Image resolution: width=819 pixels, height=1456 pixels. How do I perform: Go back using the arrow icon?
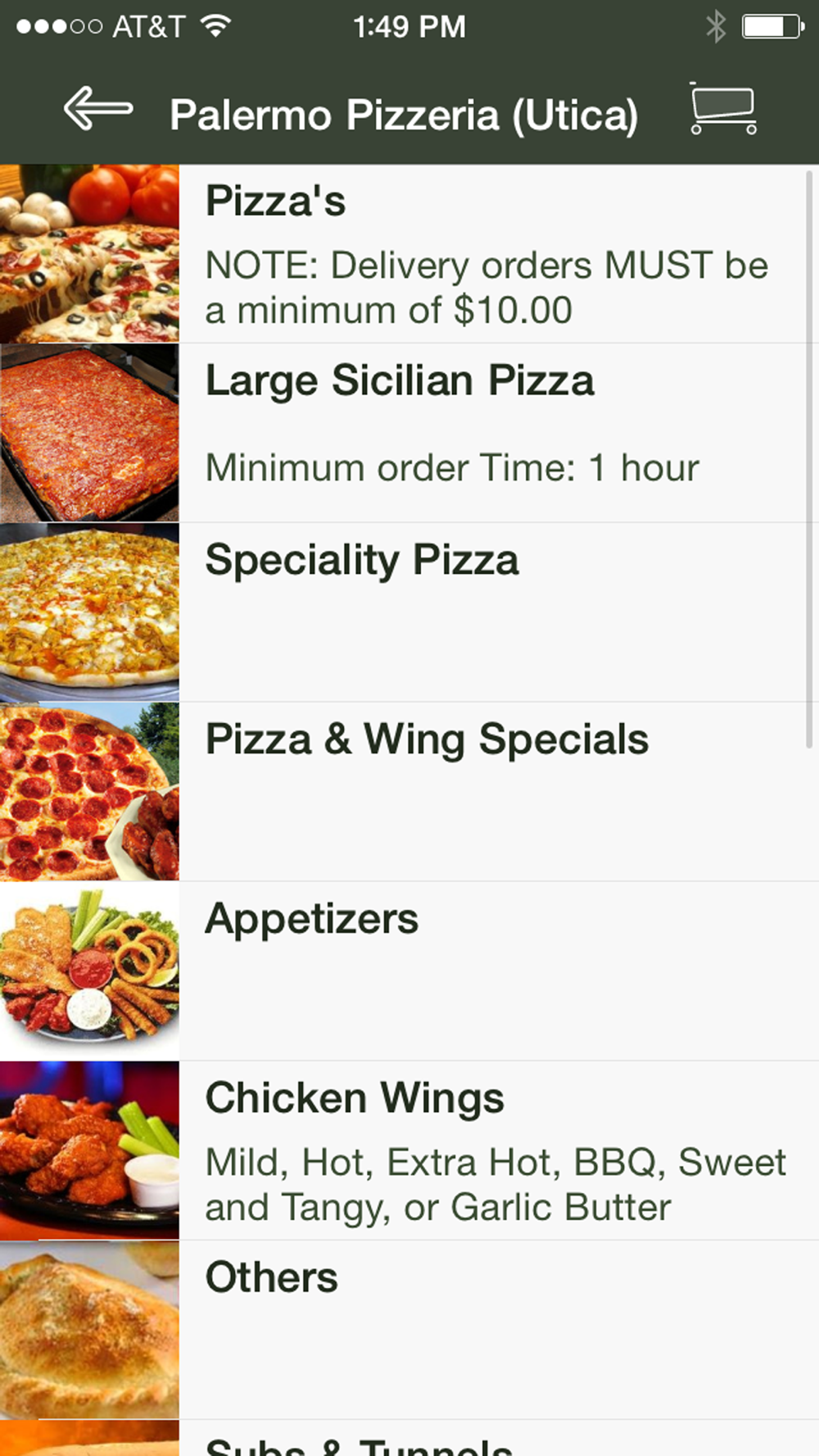tap(97, 109)
